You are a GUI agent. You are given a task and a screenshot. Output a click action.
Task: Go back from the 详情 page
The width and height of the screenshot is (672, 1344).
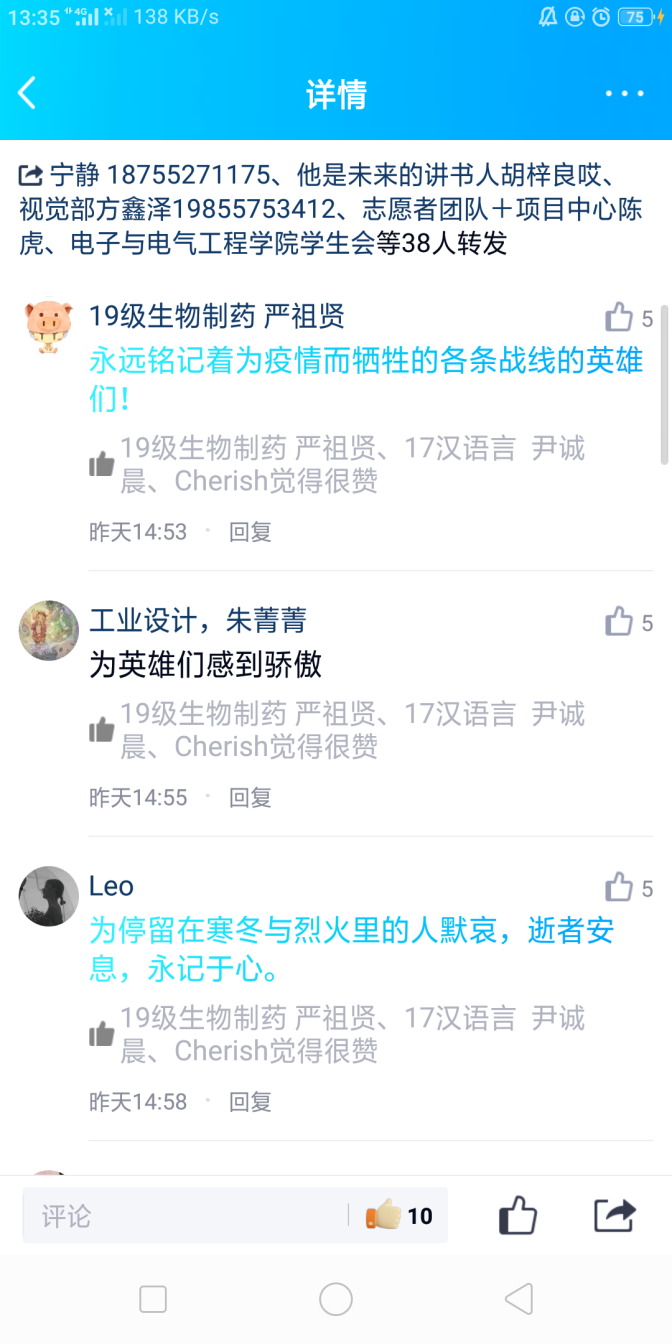(28, 94)
